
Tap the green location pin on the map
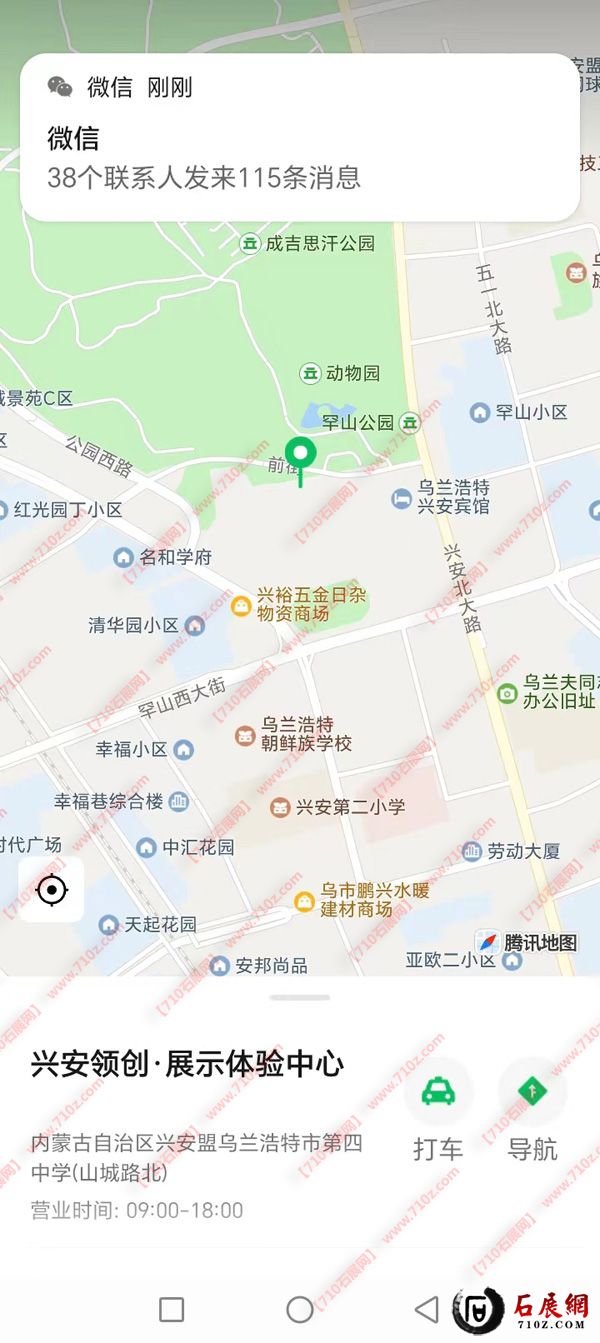click(300, 456)
